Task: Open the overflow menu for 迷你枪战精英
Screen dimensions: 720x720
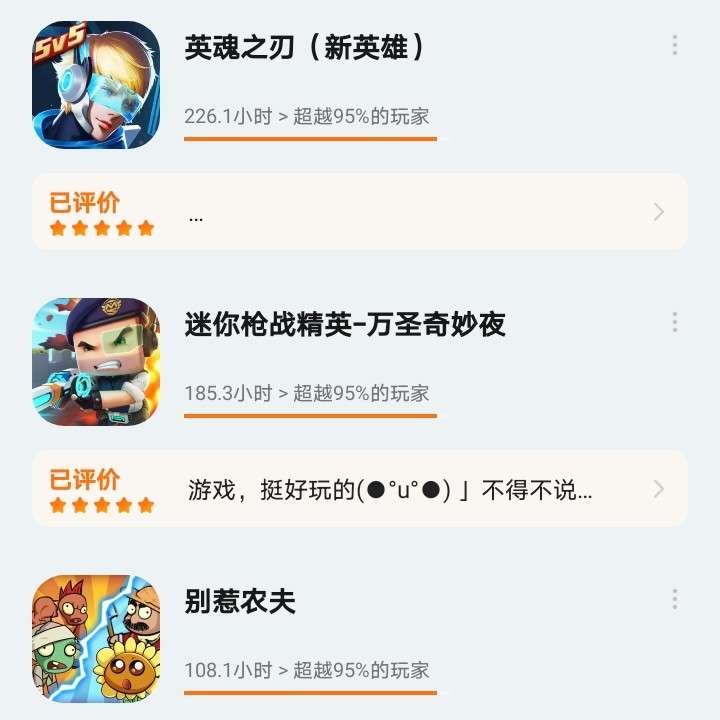Action: 675,322
